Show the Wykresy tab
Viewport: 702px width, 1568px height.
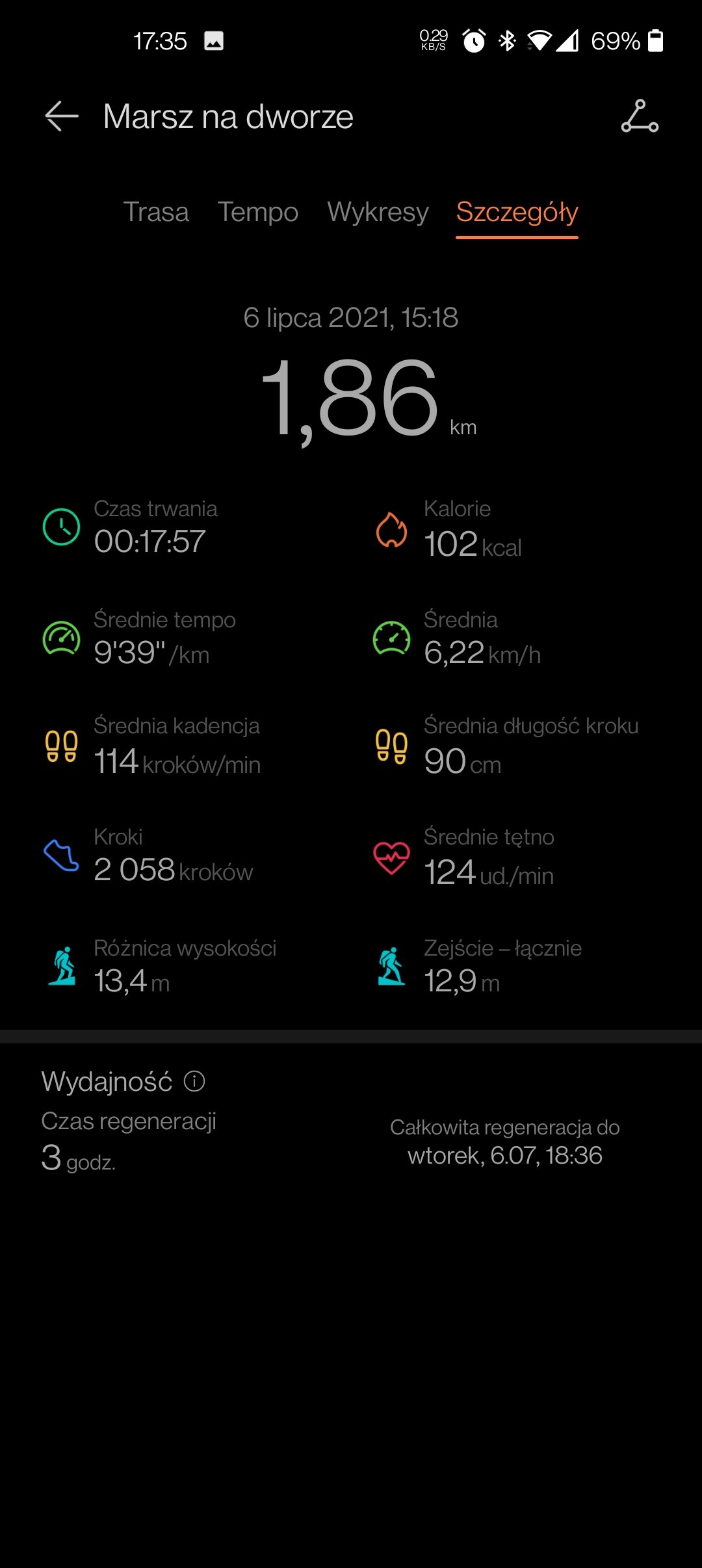378,213
